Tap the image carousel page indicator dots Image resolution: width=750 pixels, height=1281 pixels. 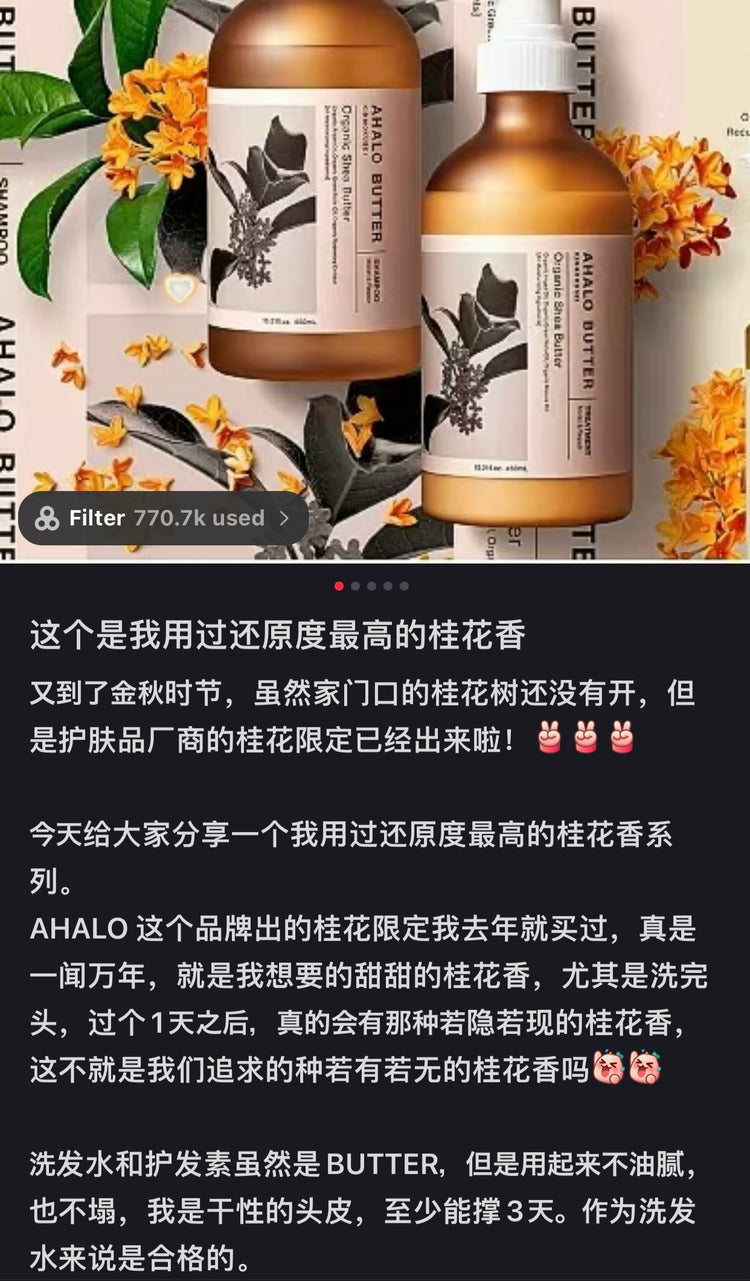(372, 586)
